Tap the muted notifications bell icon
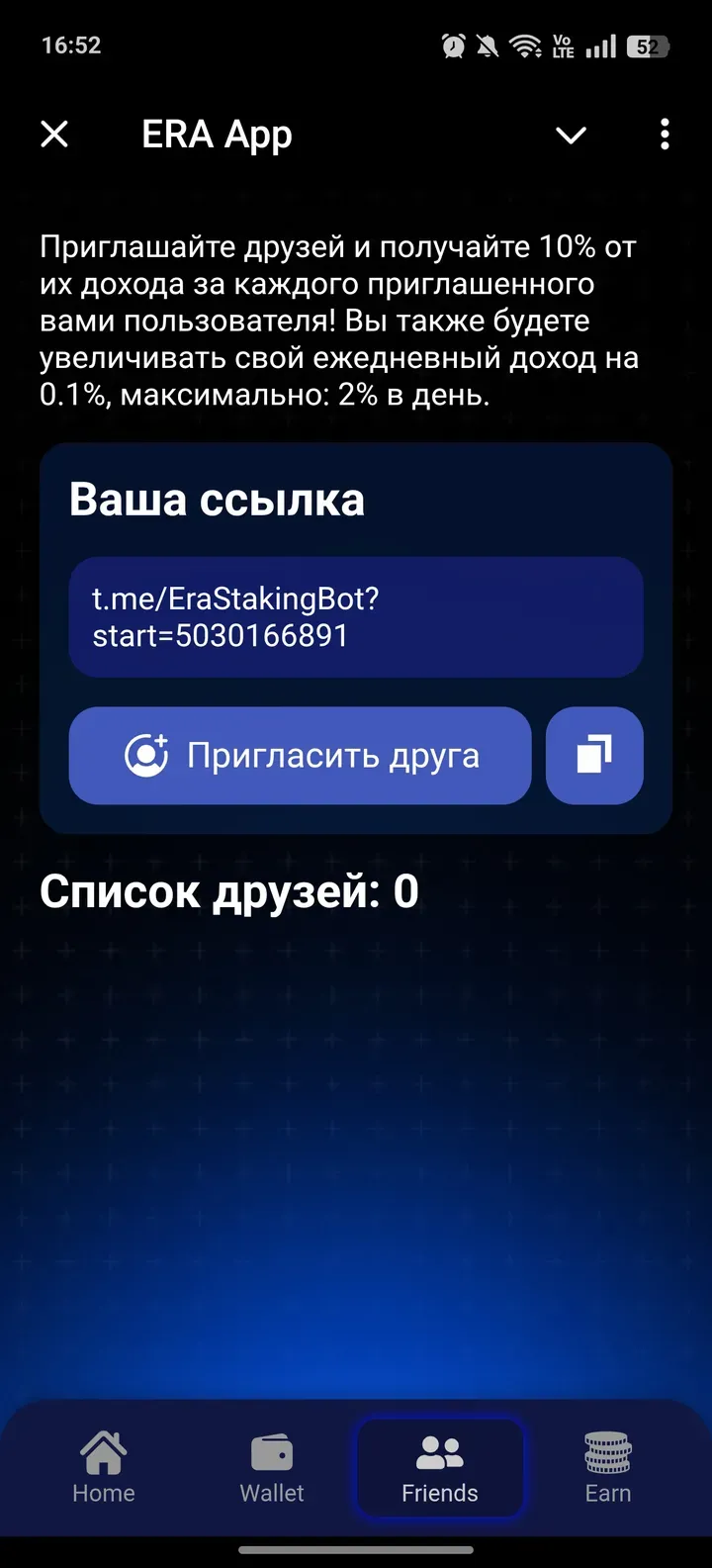Image resolution: width=712 pixels, height=1568 pixels. point(487,45)
